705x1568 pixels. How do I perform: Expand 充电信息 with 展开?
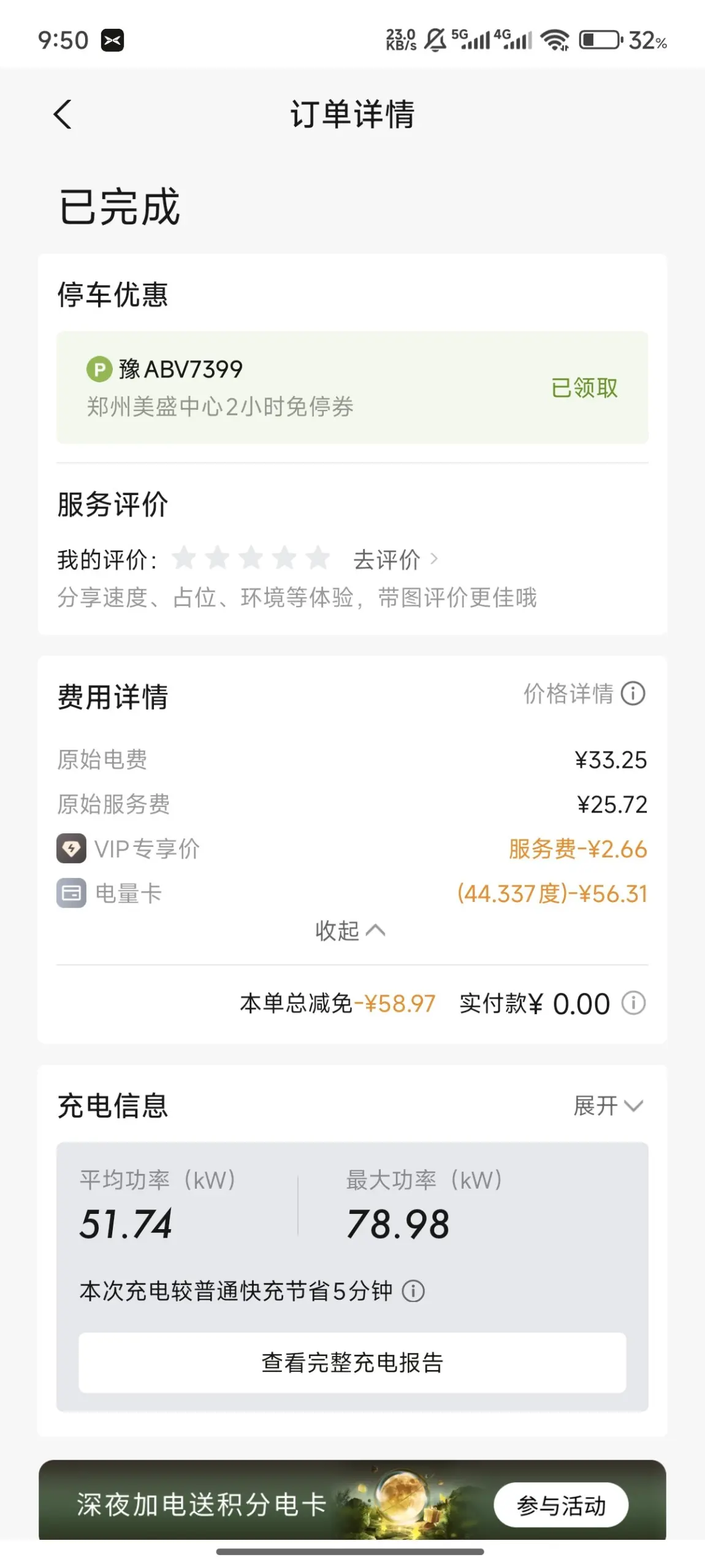click(x=608, y=1105)
